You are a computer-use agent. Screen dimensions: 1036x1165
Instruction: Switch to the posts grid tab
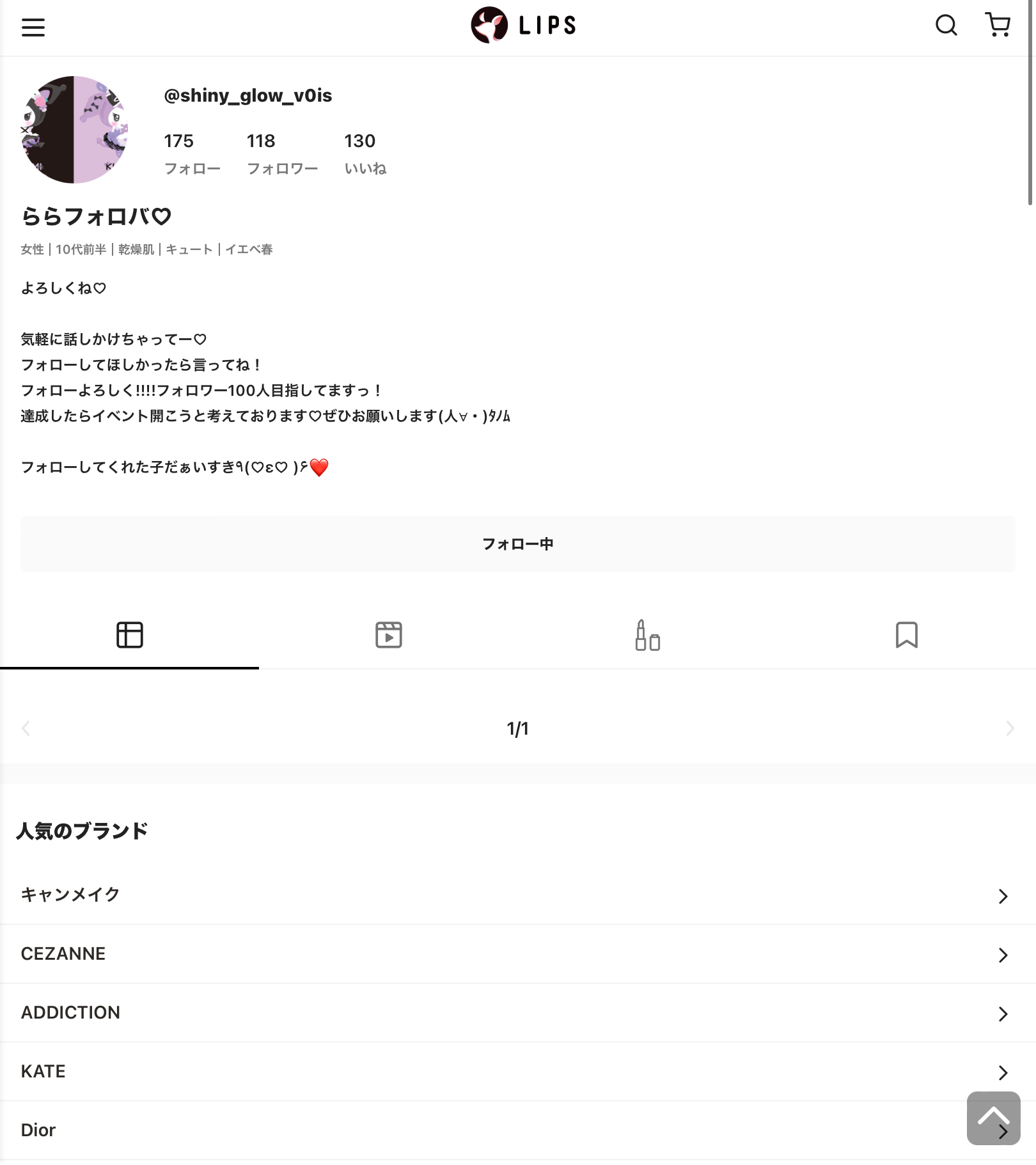pos(130,634)
